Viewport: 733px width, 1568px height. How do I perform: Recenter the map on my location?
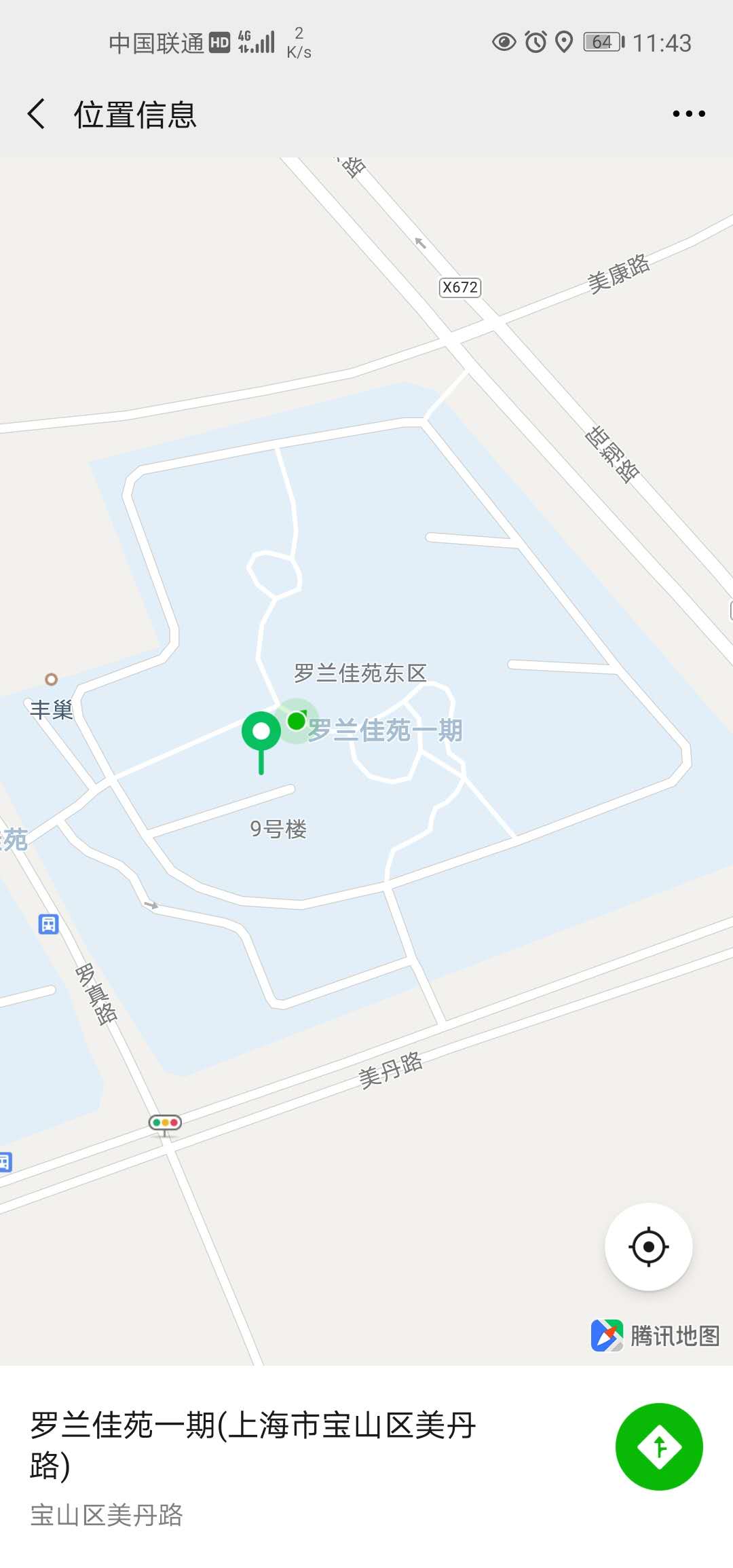(648, 1246)
